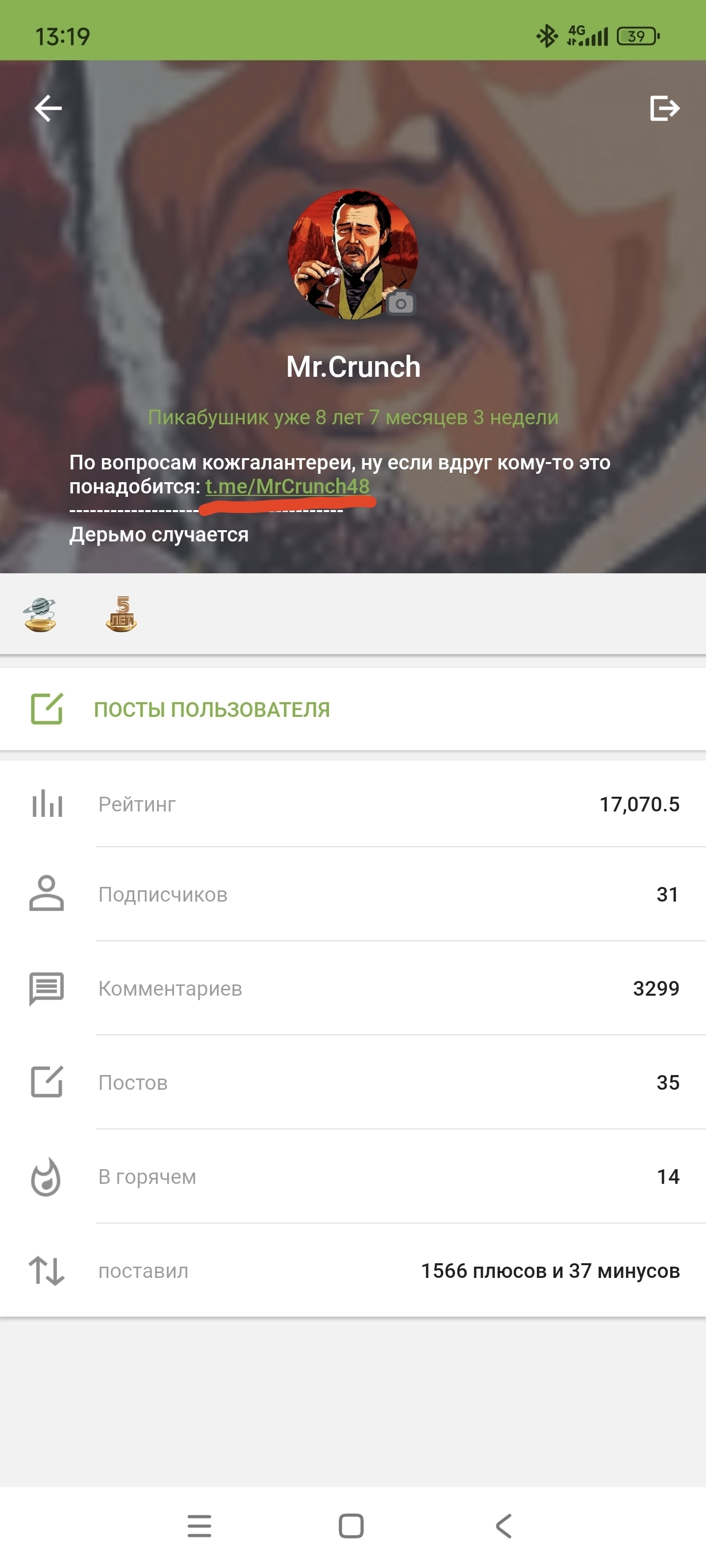
Task: Open the Постов row
Action: 353,1082
